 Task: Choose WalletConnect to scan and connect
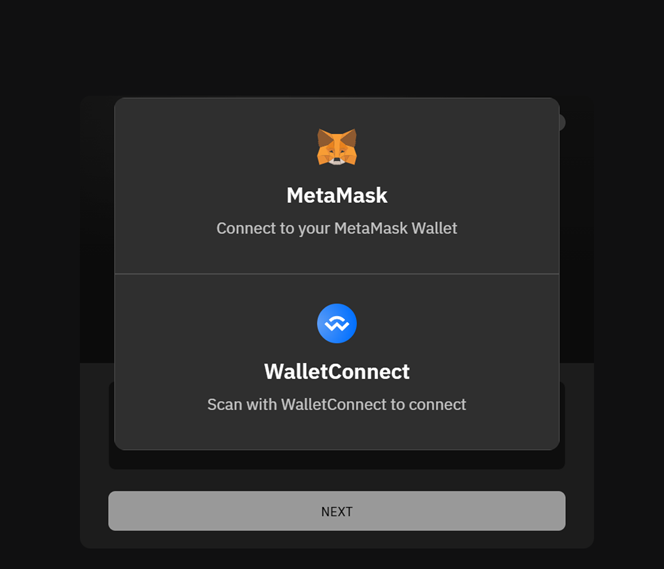click(336, 362)
